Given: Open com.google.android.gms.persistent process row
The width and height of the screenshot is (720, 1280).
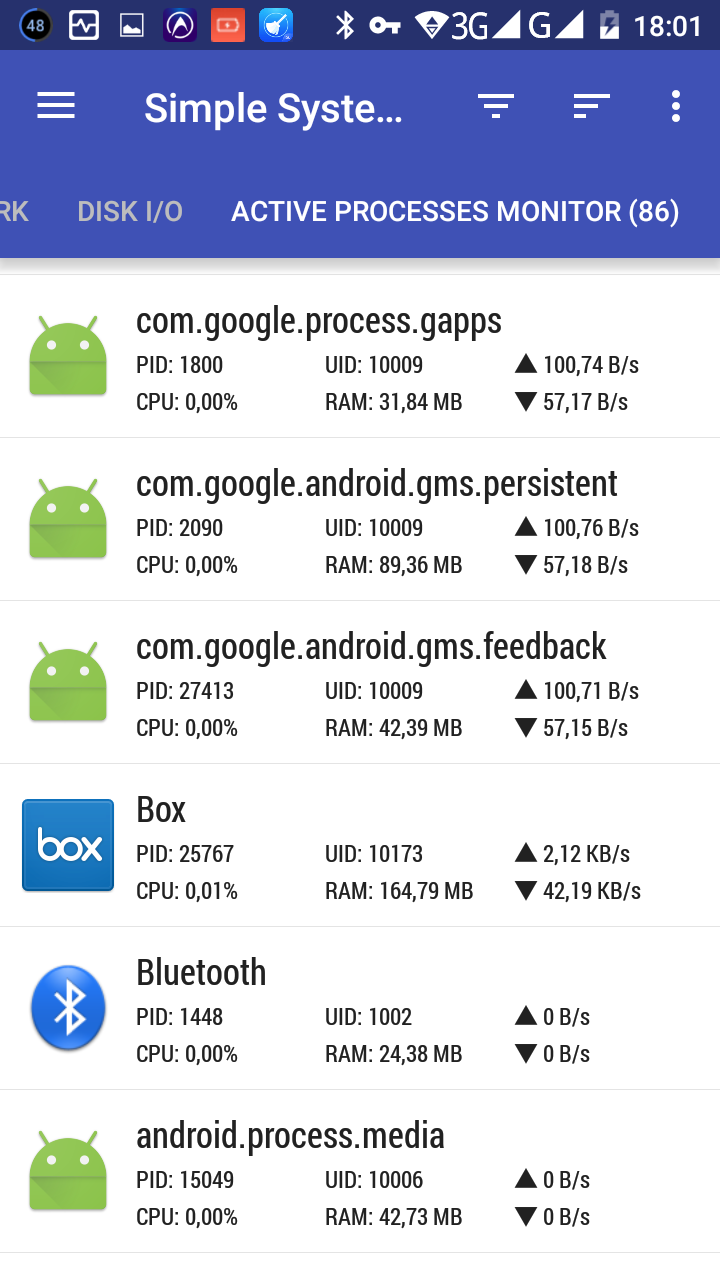Looking at the screenshot, I should pos(360,520).
